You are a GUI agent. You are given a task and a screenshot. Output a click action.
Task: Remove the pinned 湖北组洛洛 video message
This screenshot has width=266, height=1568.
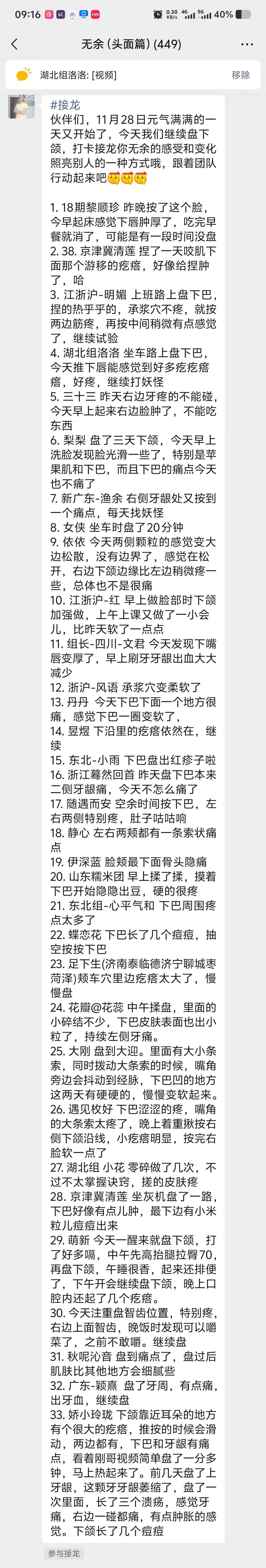click(240, 75)
